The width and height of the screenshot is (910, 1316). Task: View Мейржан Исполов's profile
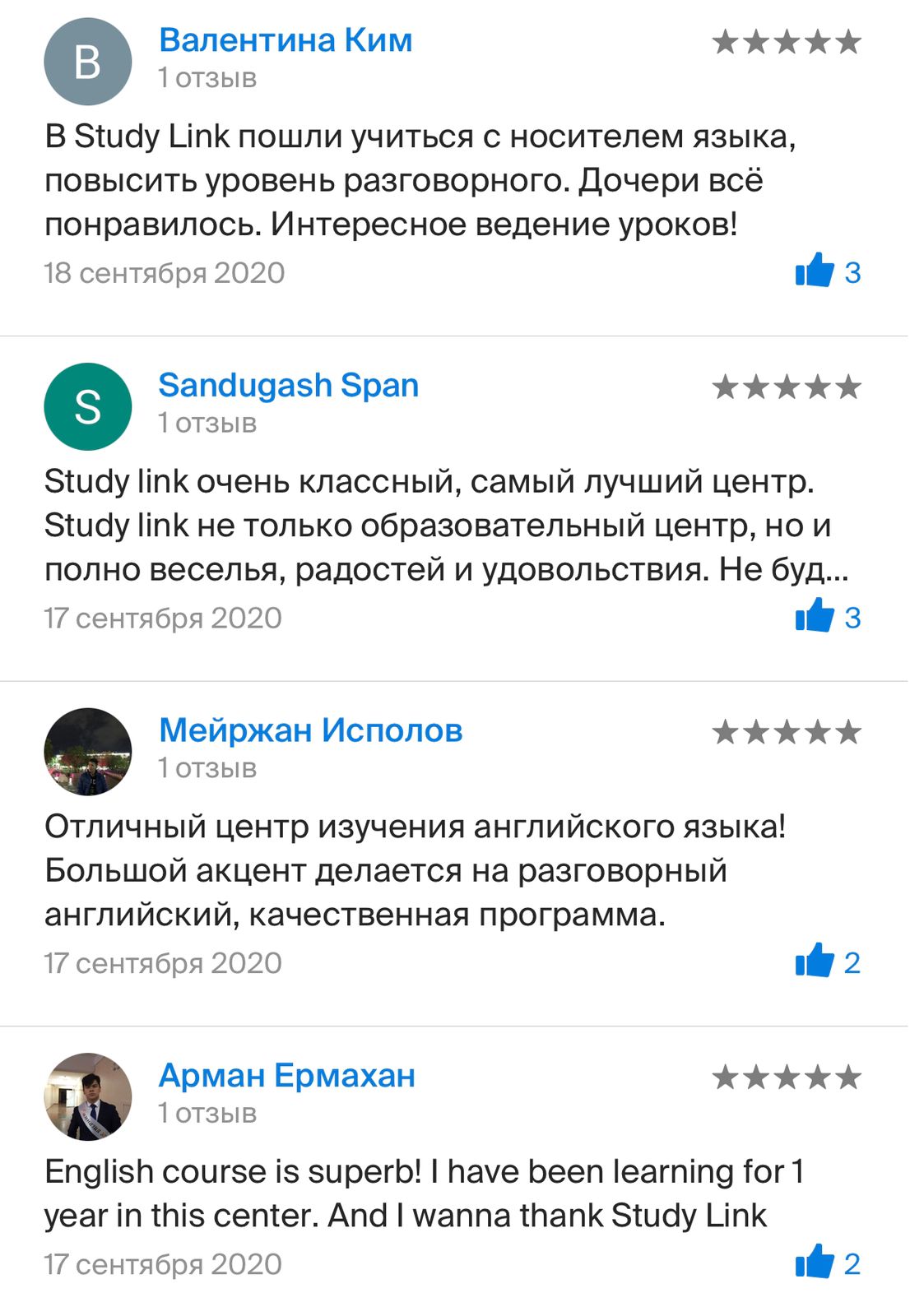pyautogui.click(x=310, y=730)
